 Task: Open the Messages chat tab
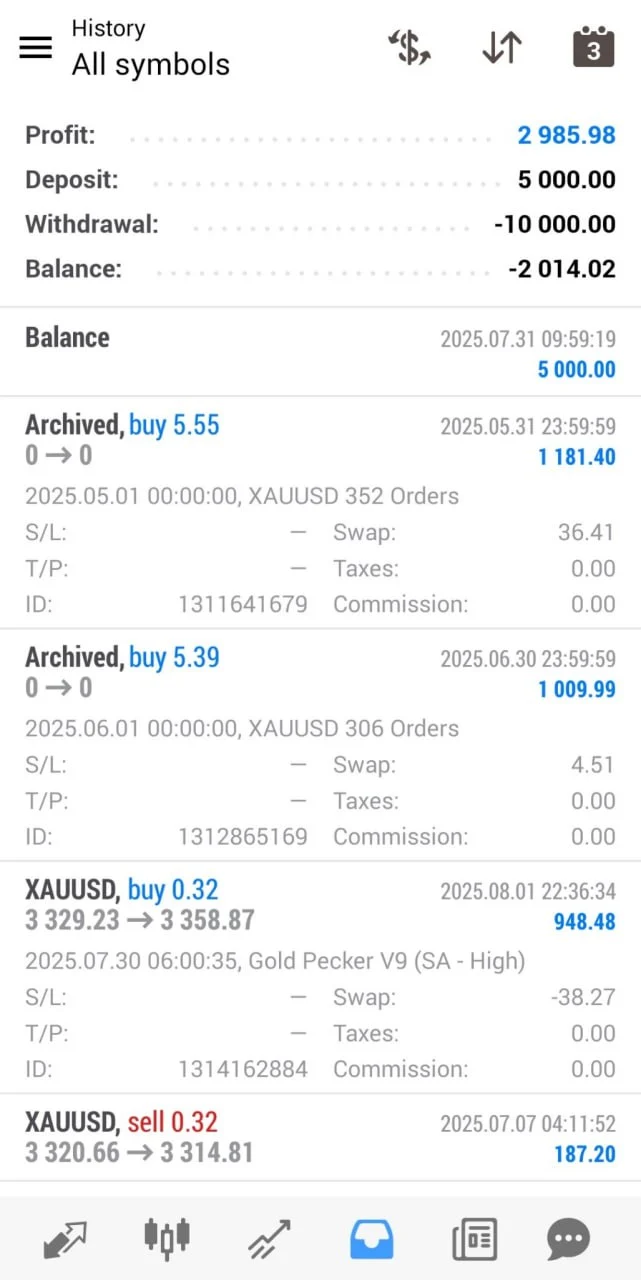569,1240
